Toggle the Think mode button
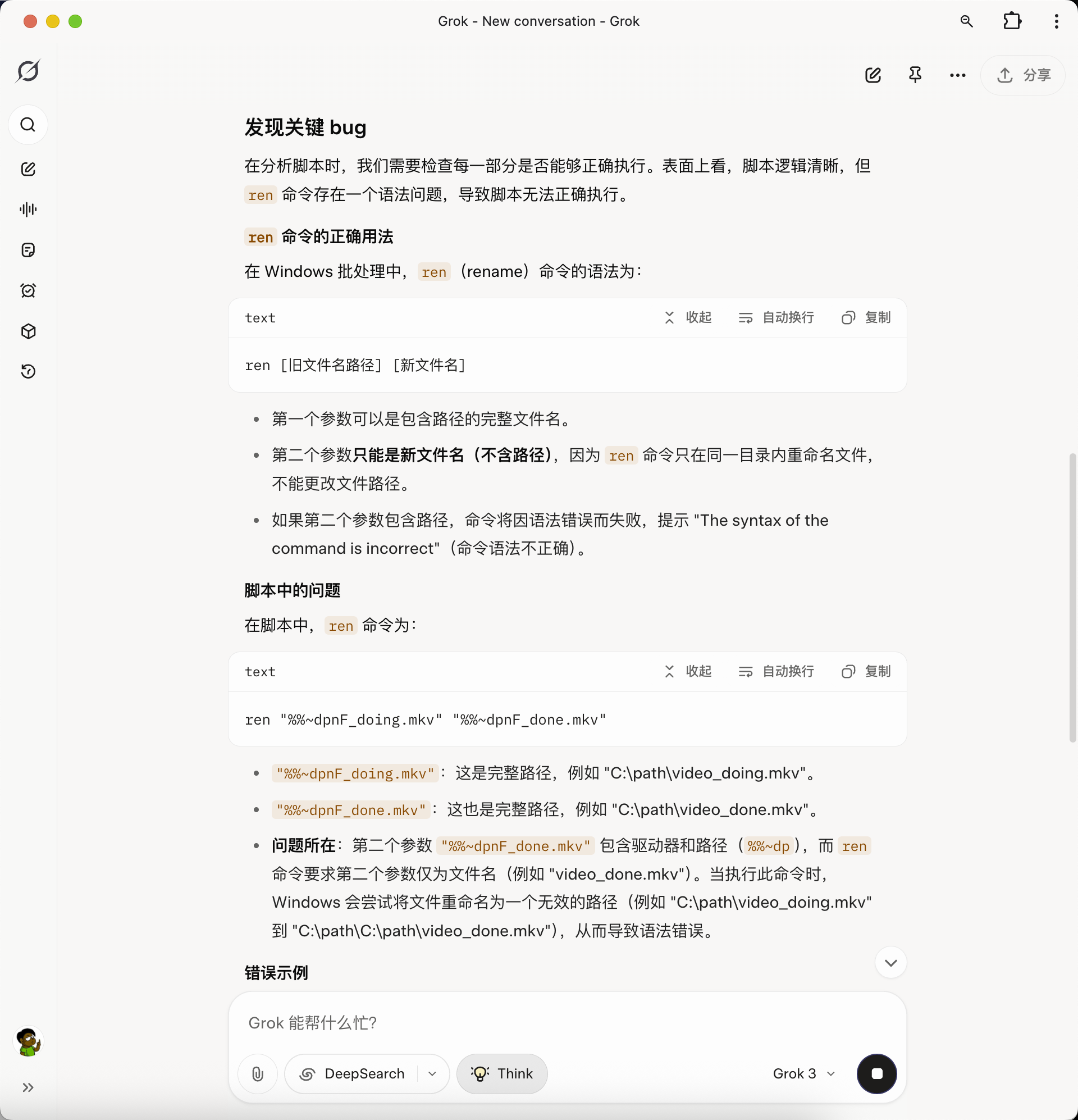This screenshot has height=1120, width=1078. click(501, 1074)
